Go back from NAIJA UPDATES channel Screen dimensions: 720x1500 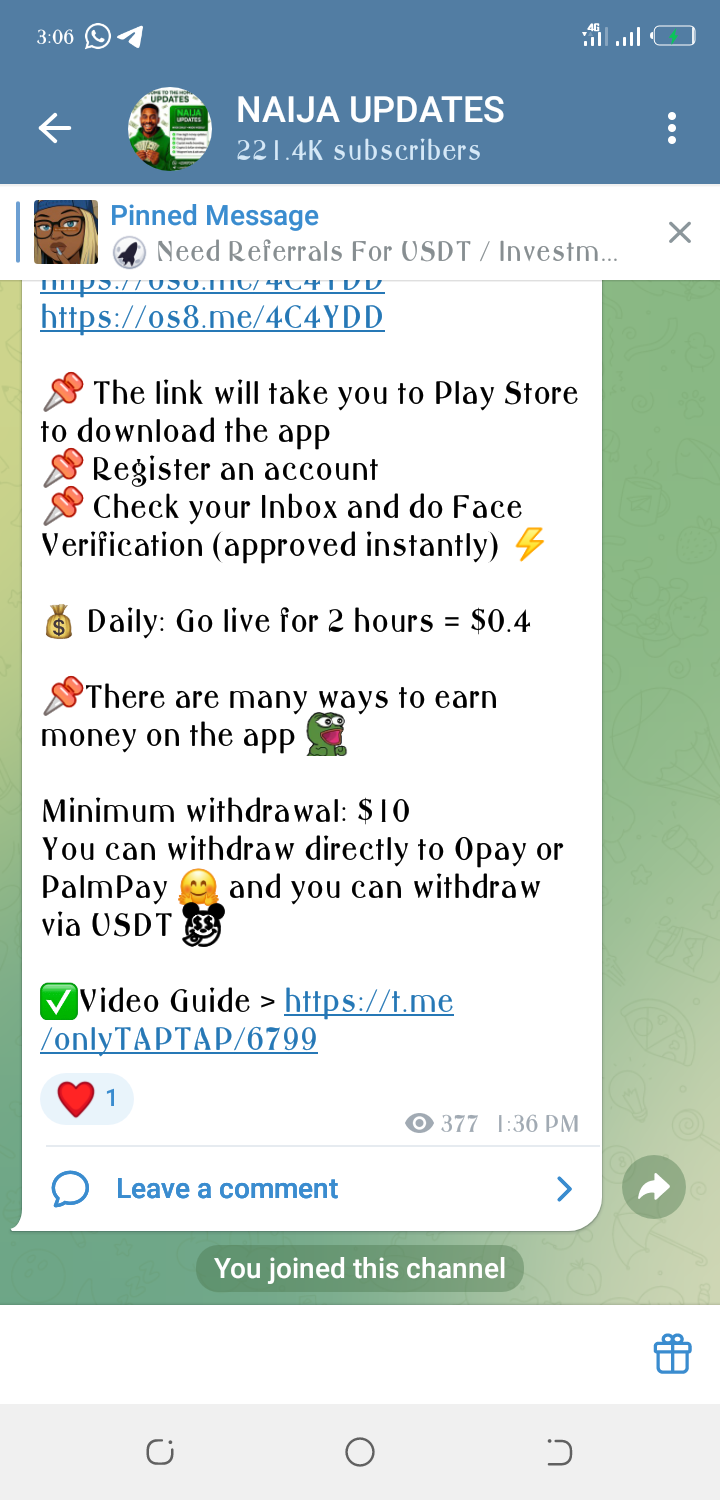click(55, 128)
